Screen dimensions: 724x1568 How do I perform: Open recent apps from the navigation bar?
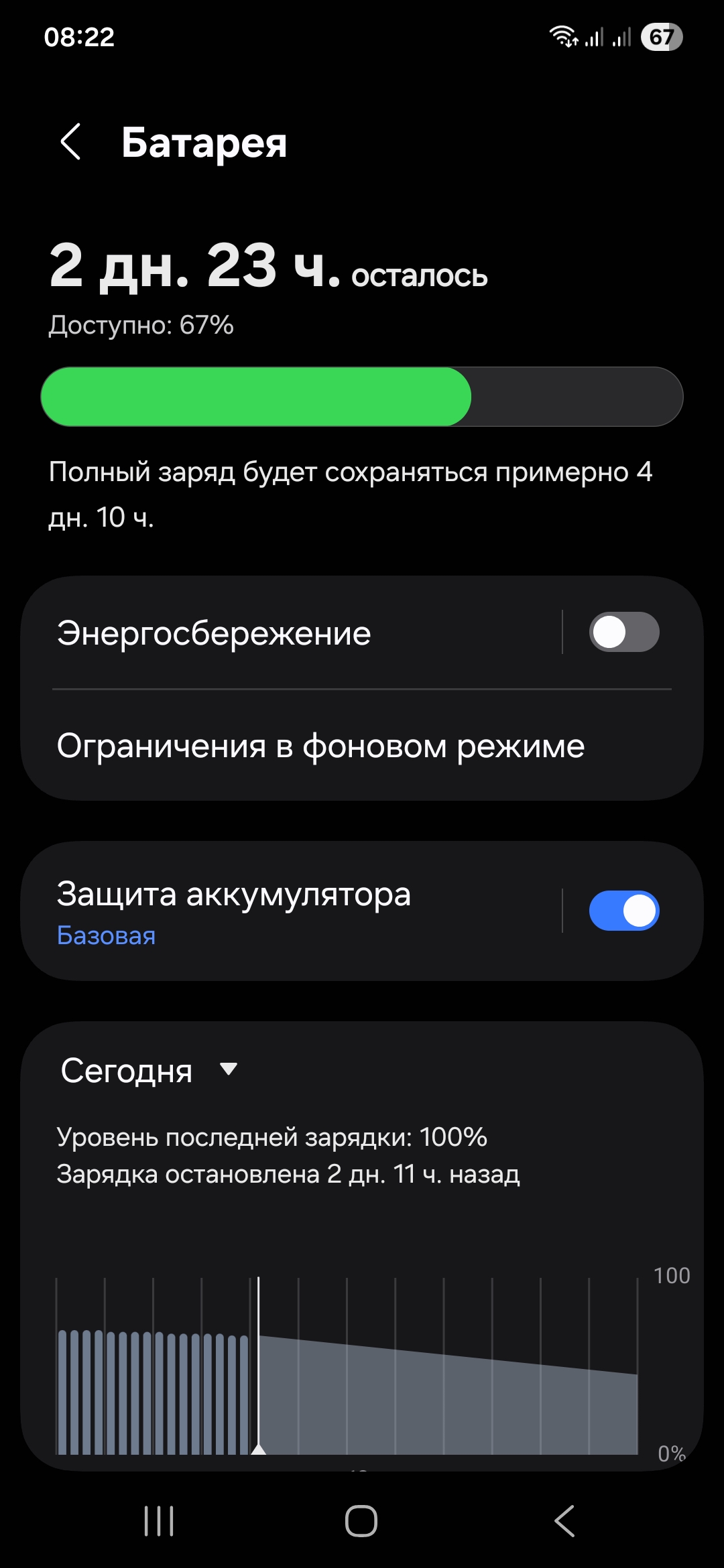159,1521
